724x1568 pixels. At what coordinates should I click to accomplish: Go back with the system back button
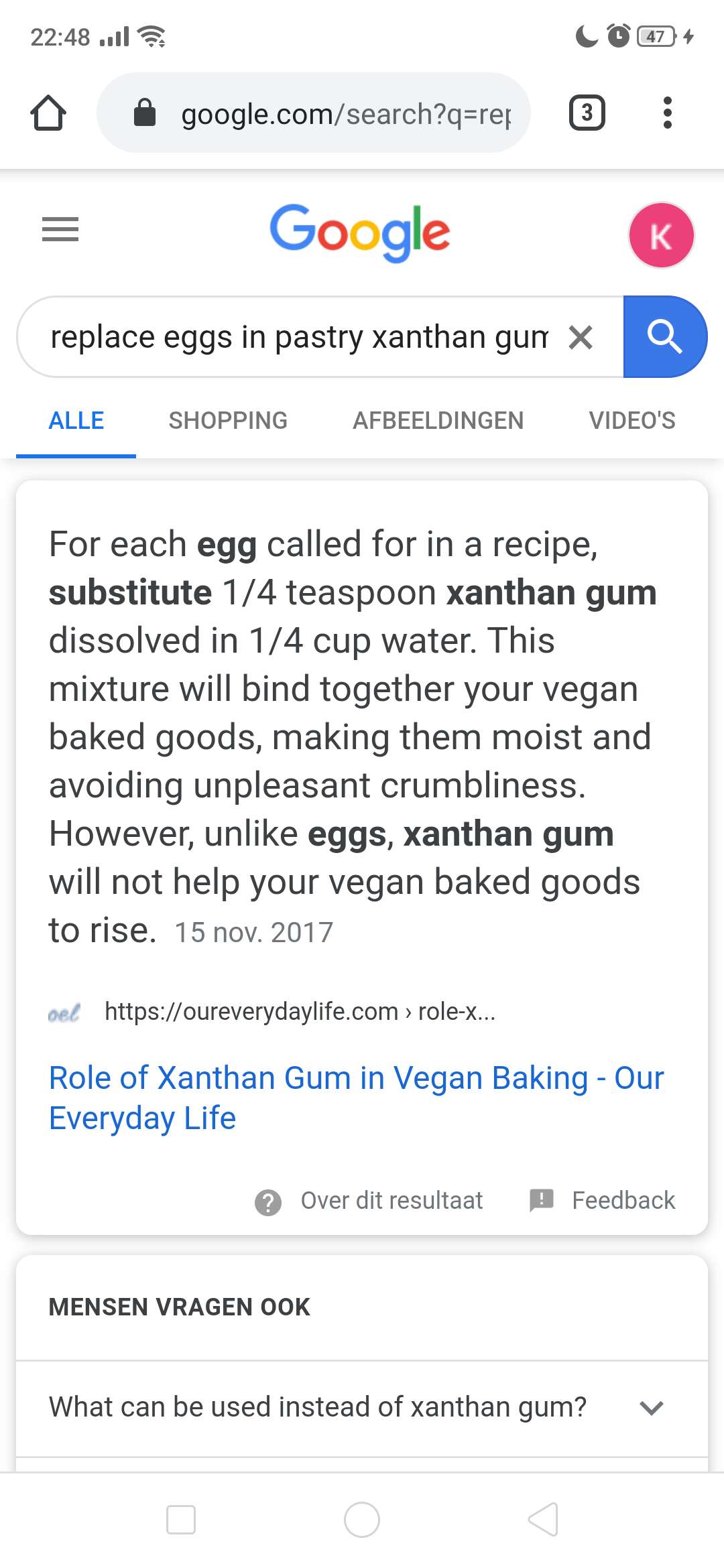pos(543,1519)
